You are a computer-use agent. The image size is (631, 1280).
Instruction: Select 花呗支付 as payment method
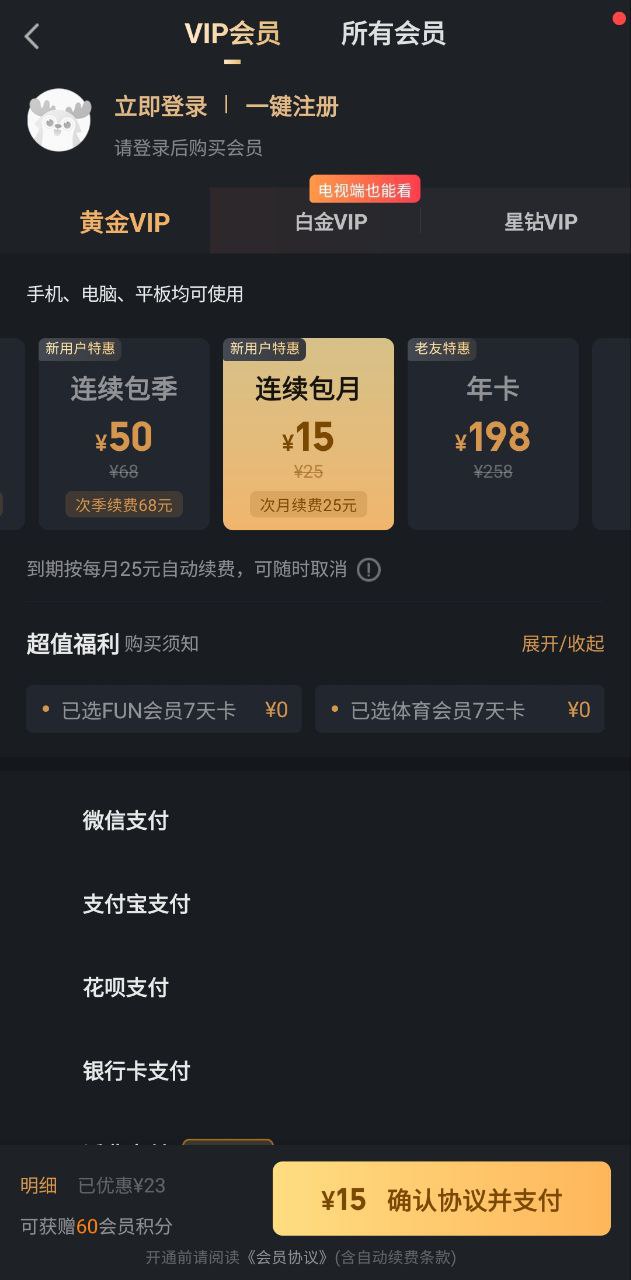tap(126, 988)
